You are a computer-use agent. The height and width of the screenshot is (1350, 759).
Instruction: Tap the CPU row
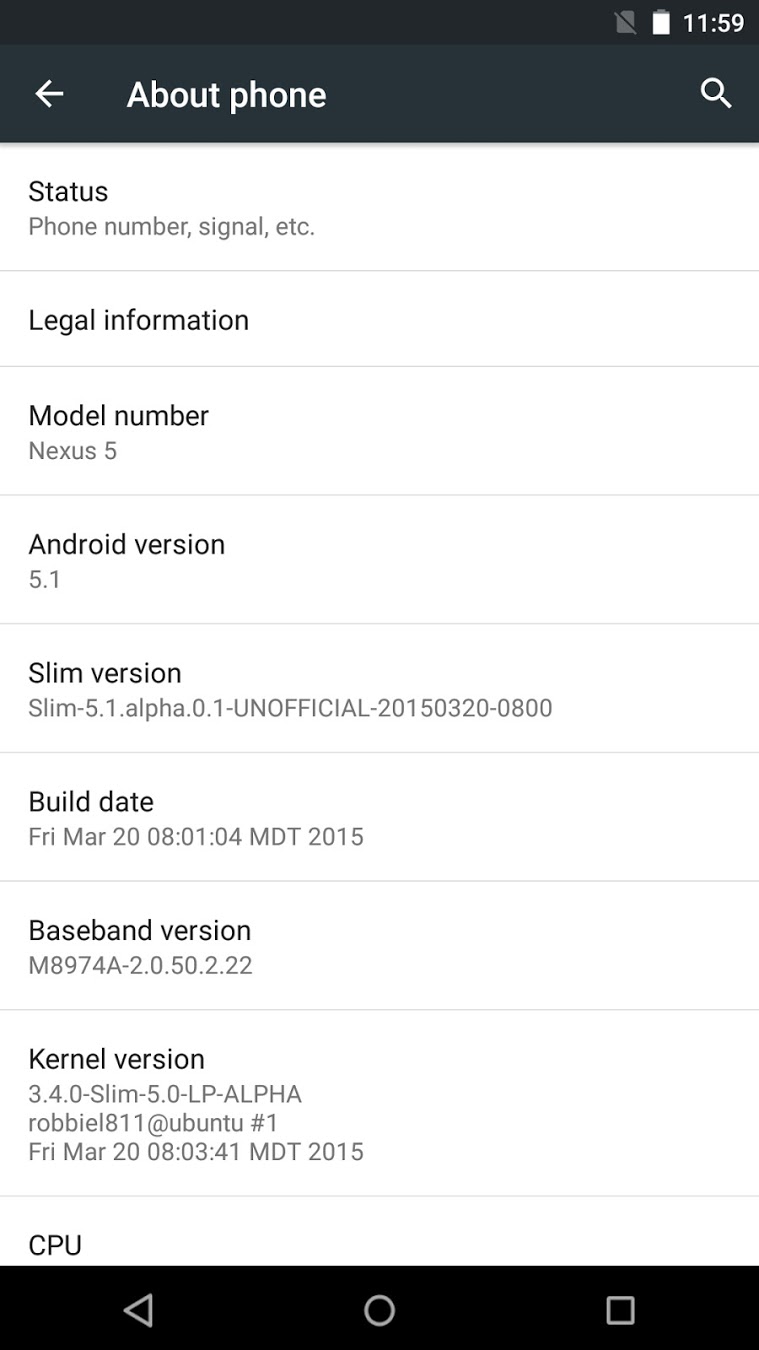coord(379,1232)
